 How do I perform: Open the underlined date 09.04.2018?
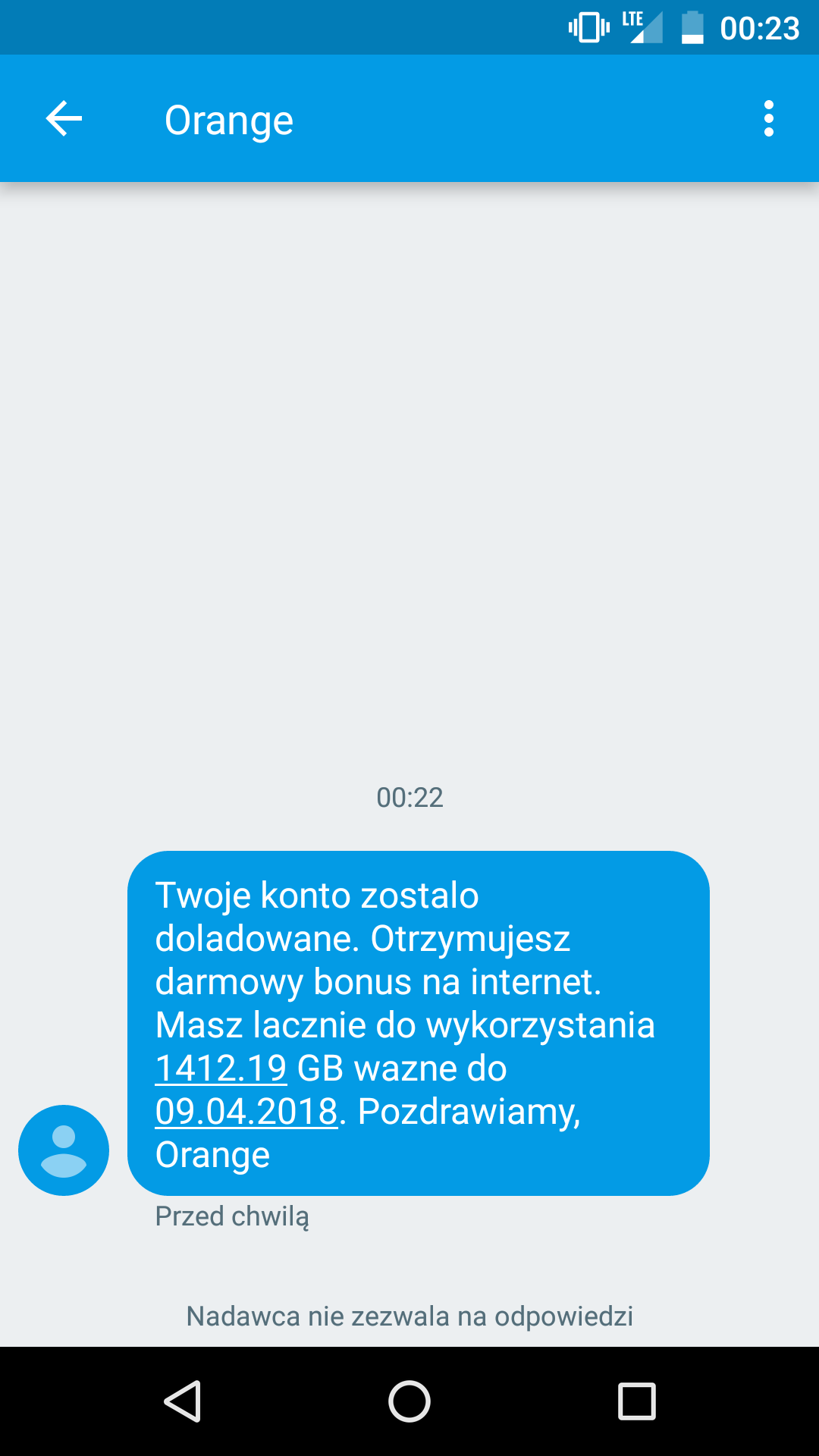point(246,1112)
